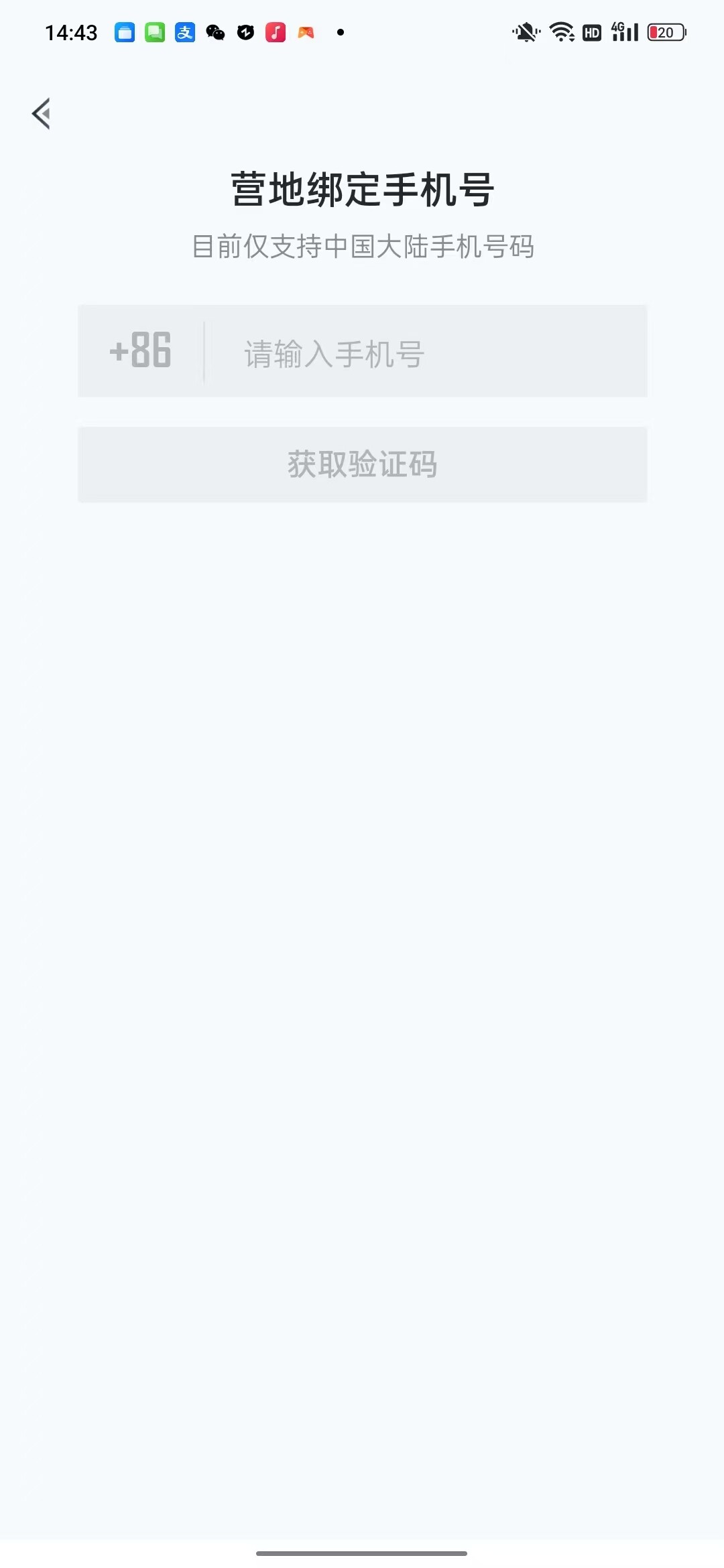Select the music note icon in status bar
Viewport: 724px width, 1568px height.
tap(276, 31)
